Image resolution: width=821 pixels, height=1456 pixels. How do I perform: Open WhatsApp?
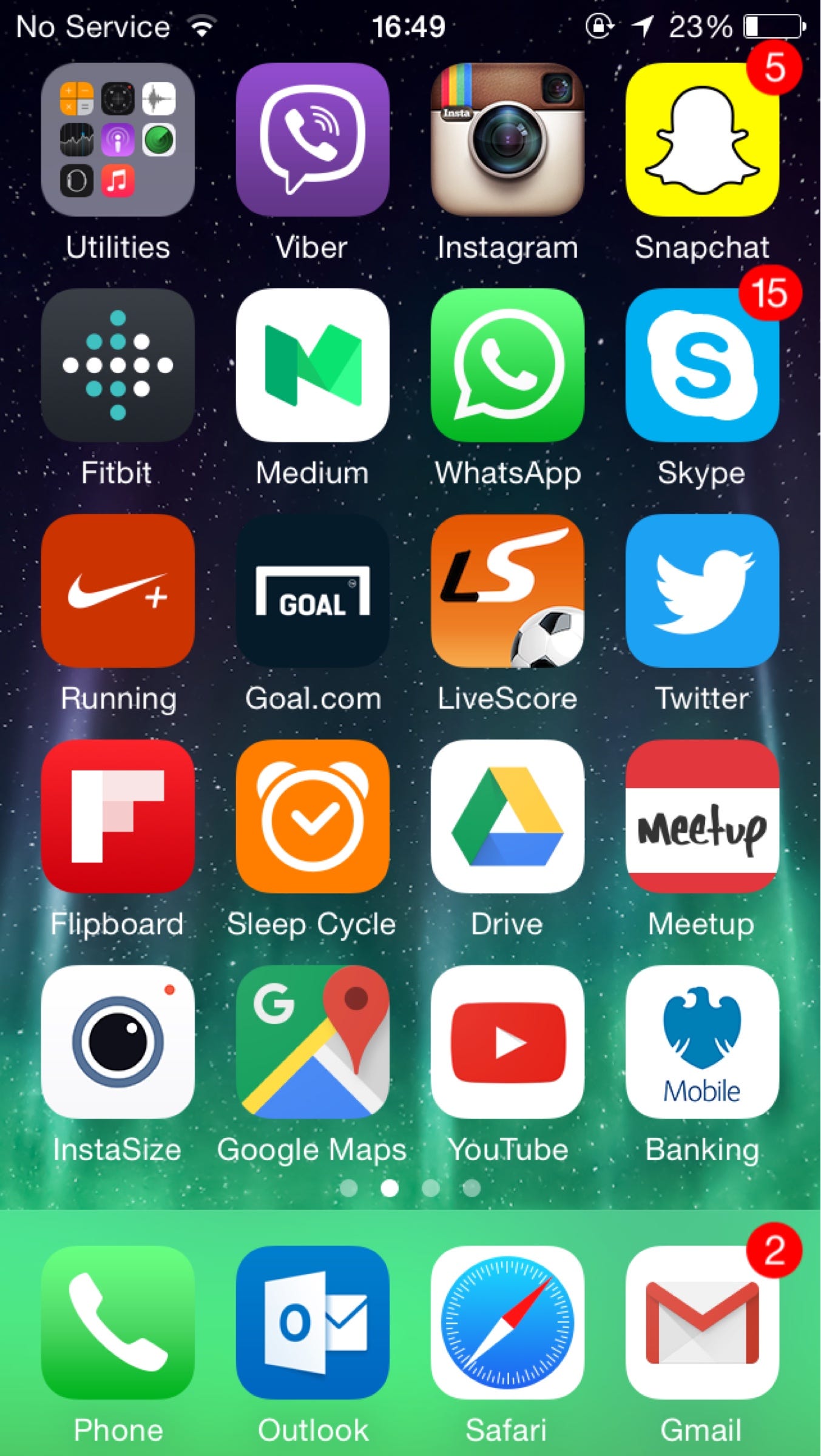(507, 365)
